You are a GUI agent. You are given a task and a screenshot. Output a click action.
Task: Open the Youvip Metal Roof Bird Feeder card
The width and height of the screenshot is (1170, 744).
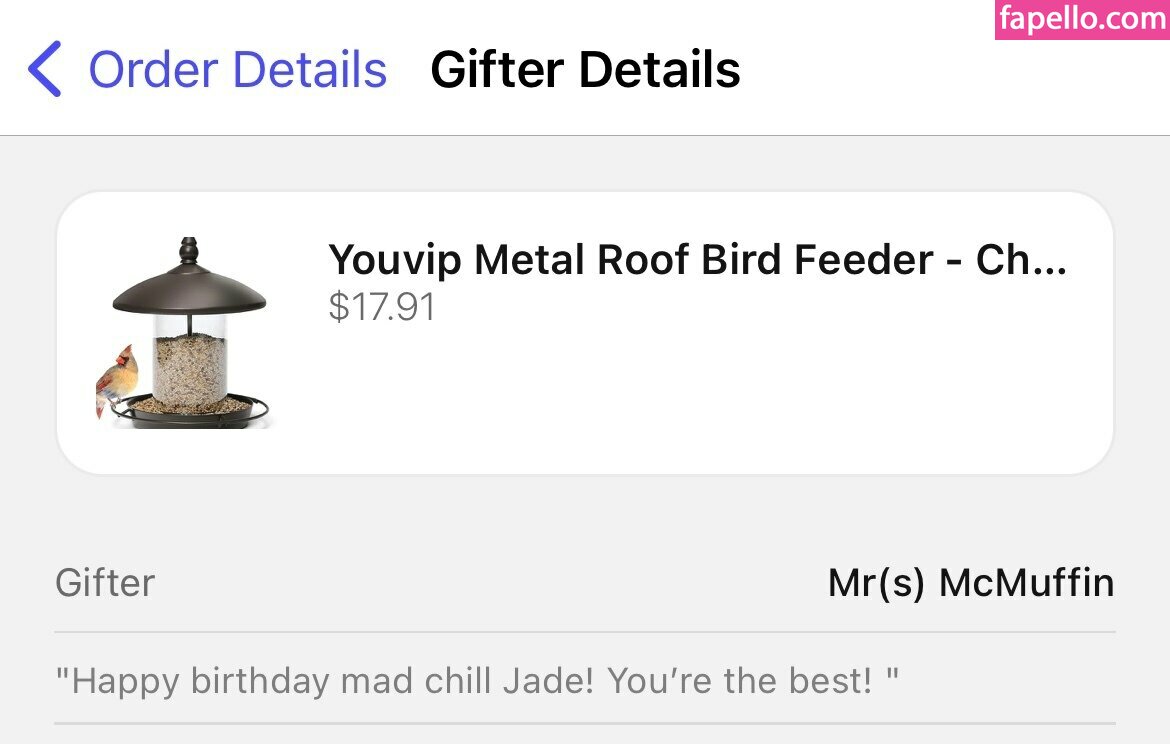[585, 333]
